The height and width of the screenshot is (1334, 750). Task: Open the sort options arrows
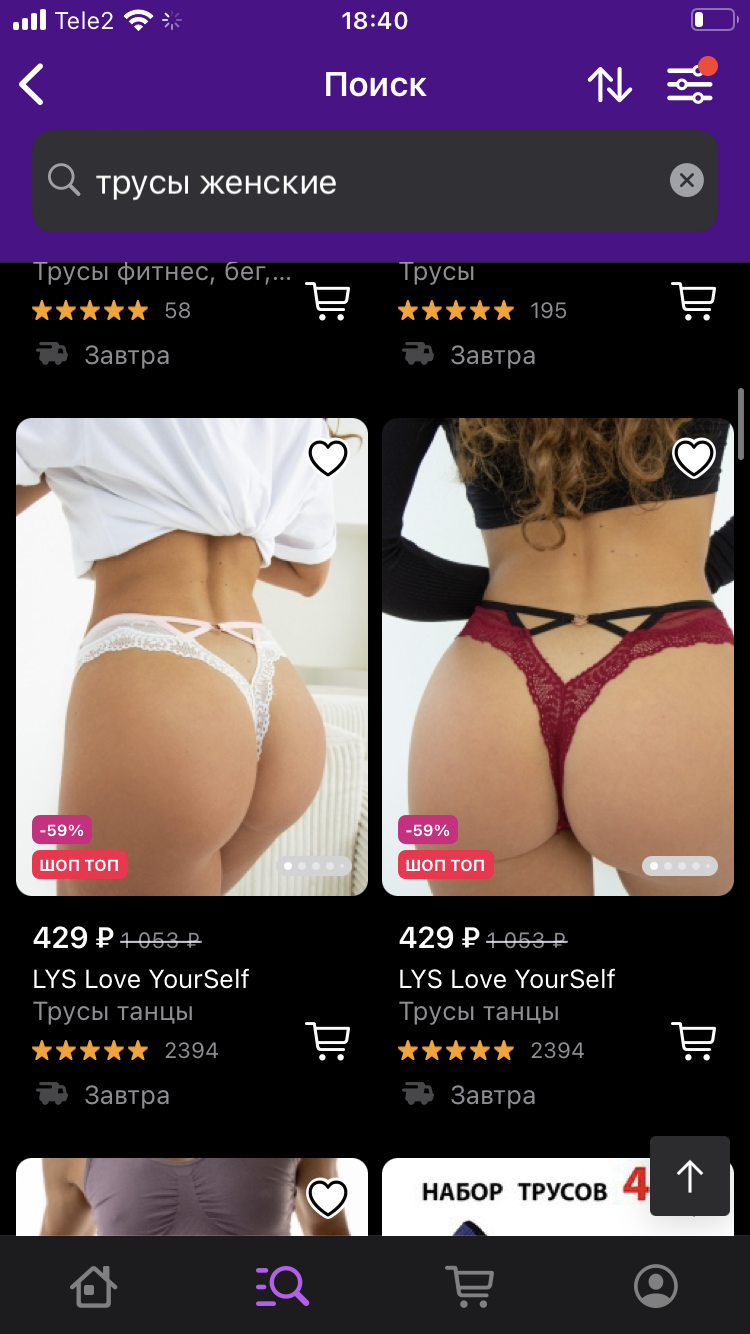tap(609, 85)
